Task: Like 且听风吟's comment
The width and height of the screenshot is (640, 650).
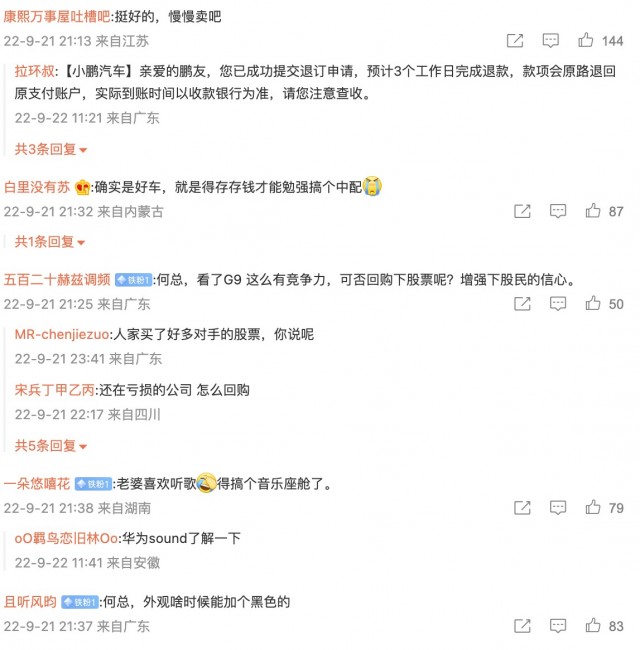Action: 593,626
